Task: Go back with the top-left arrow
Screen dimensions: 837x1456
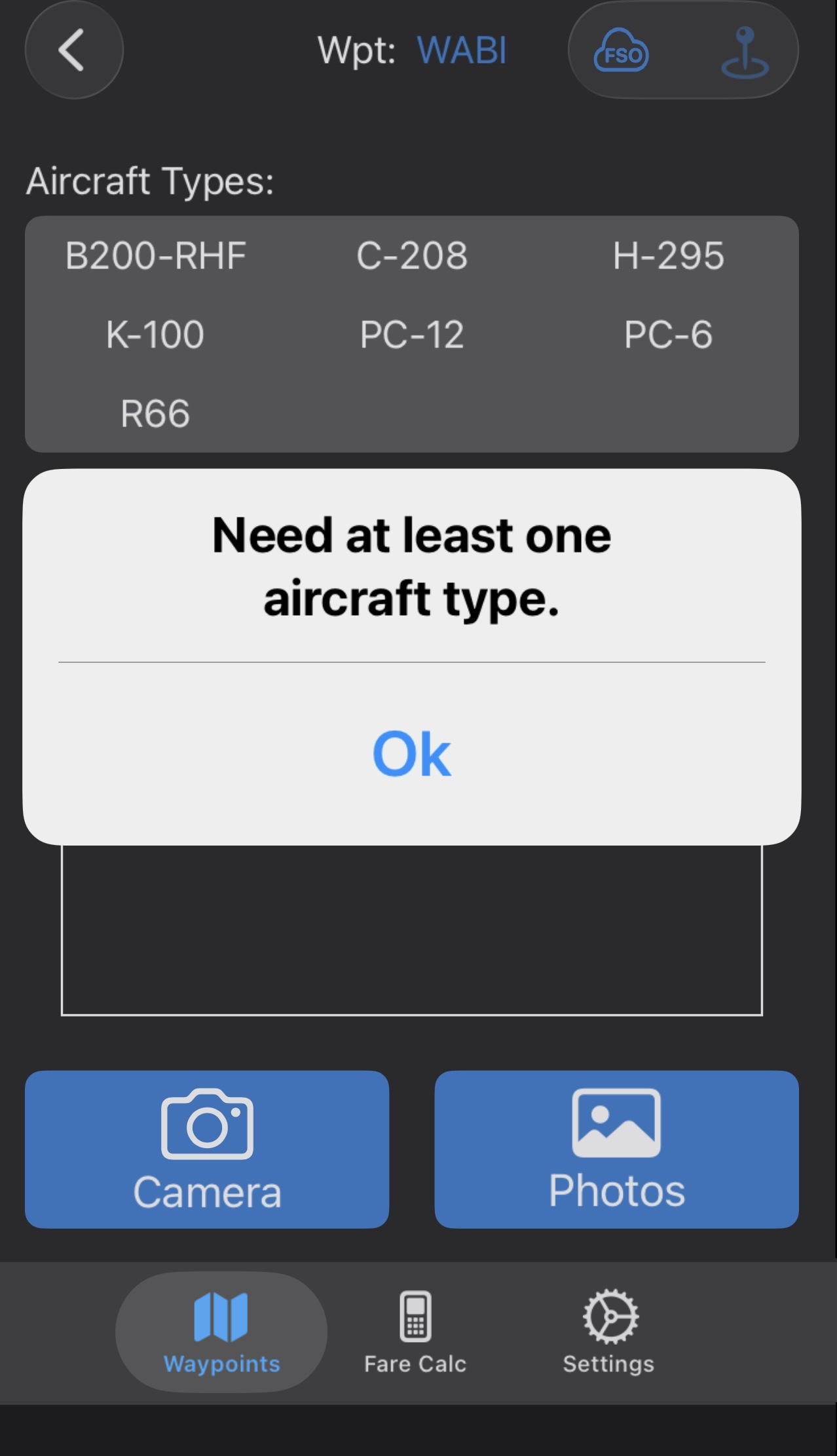Action: 73,50
